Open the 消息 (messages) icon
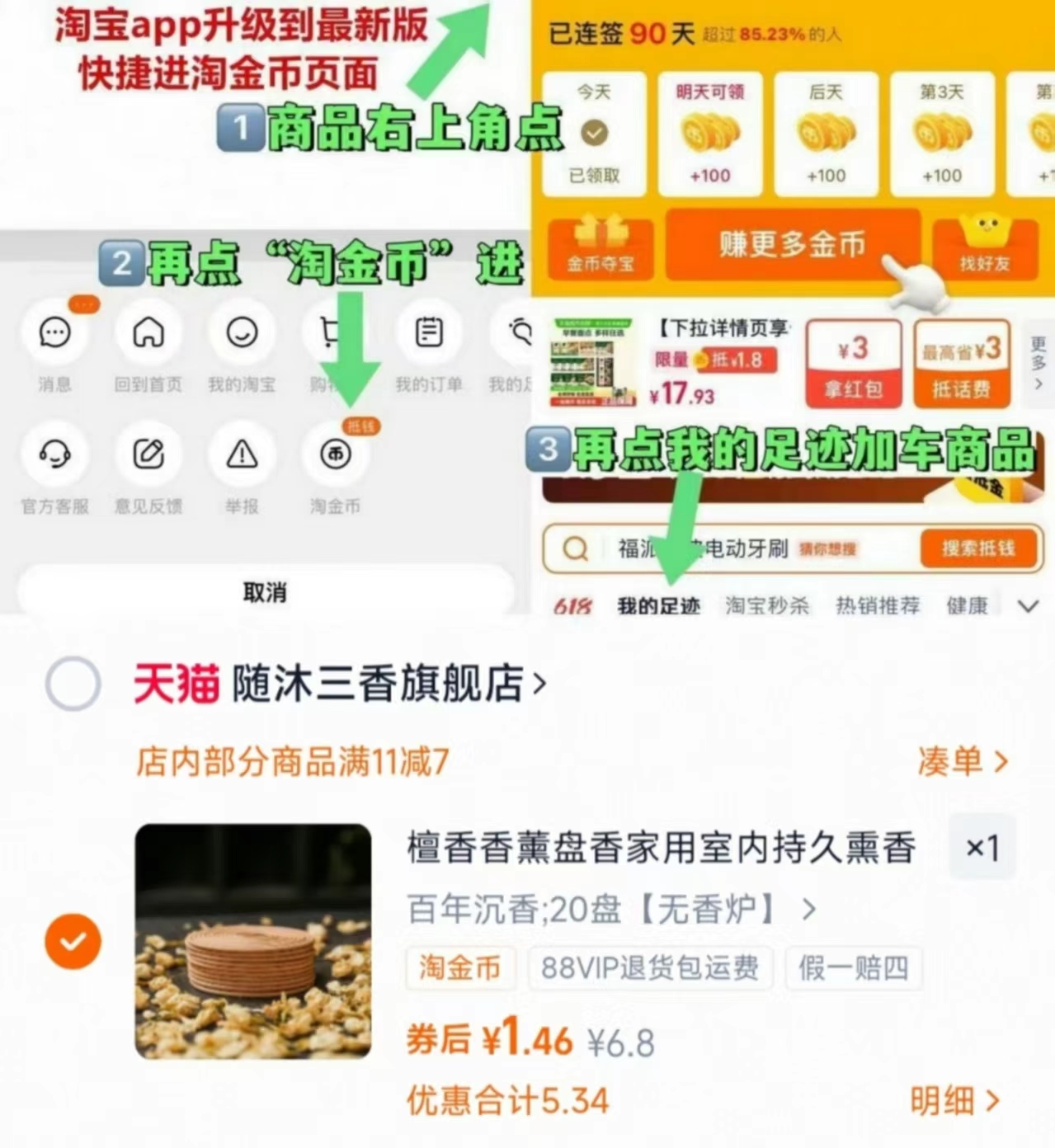This screenshot has width=1055, height=1148. point(54,332)
